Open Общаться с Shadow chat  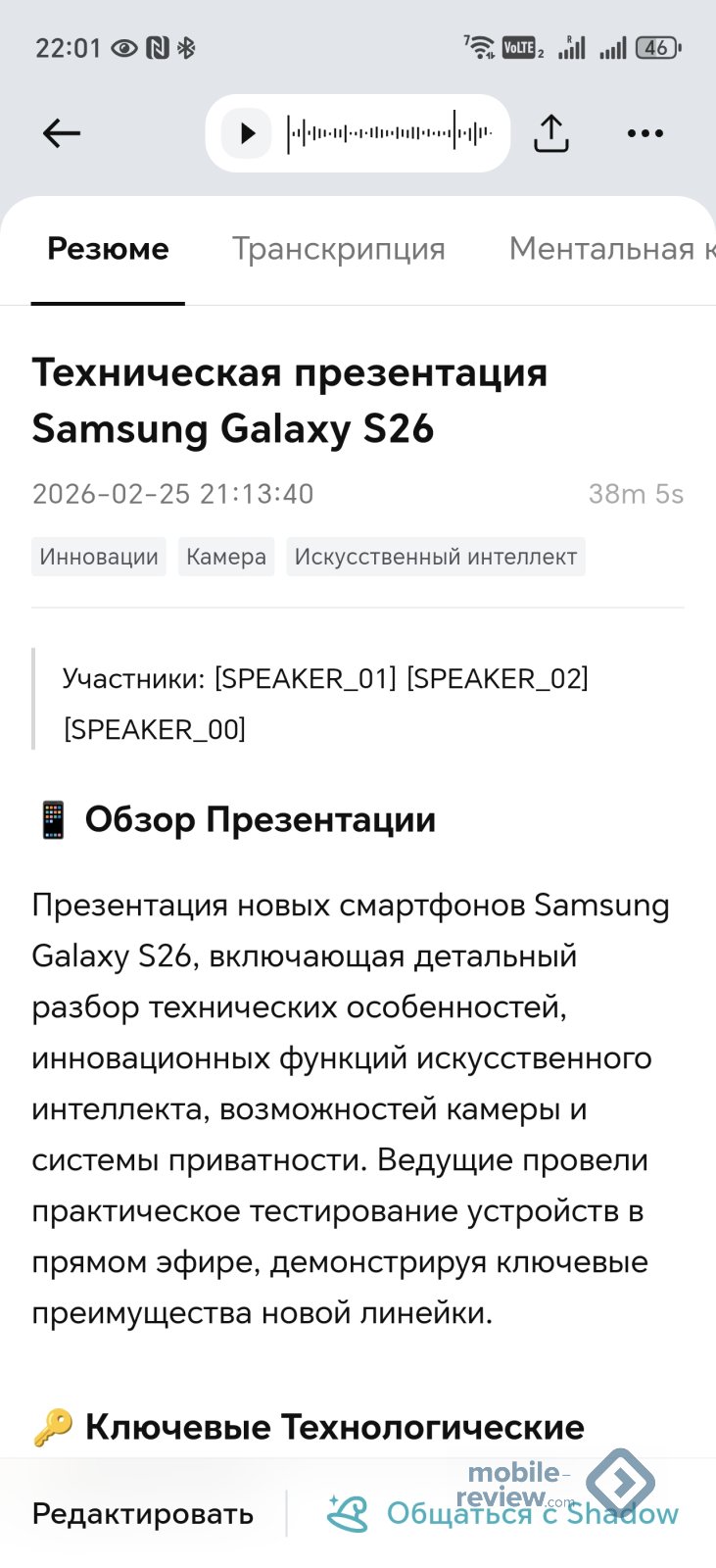(503, 1514)
